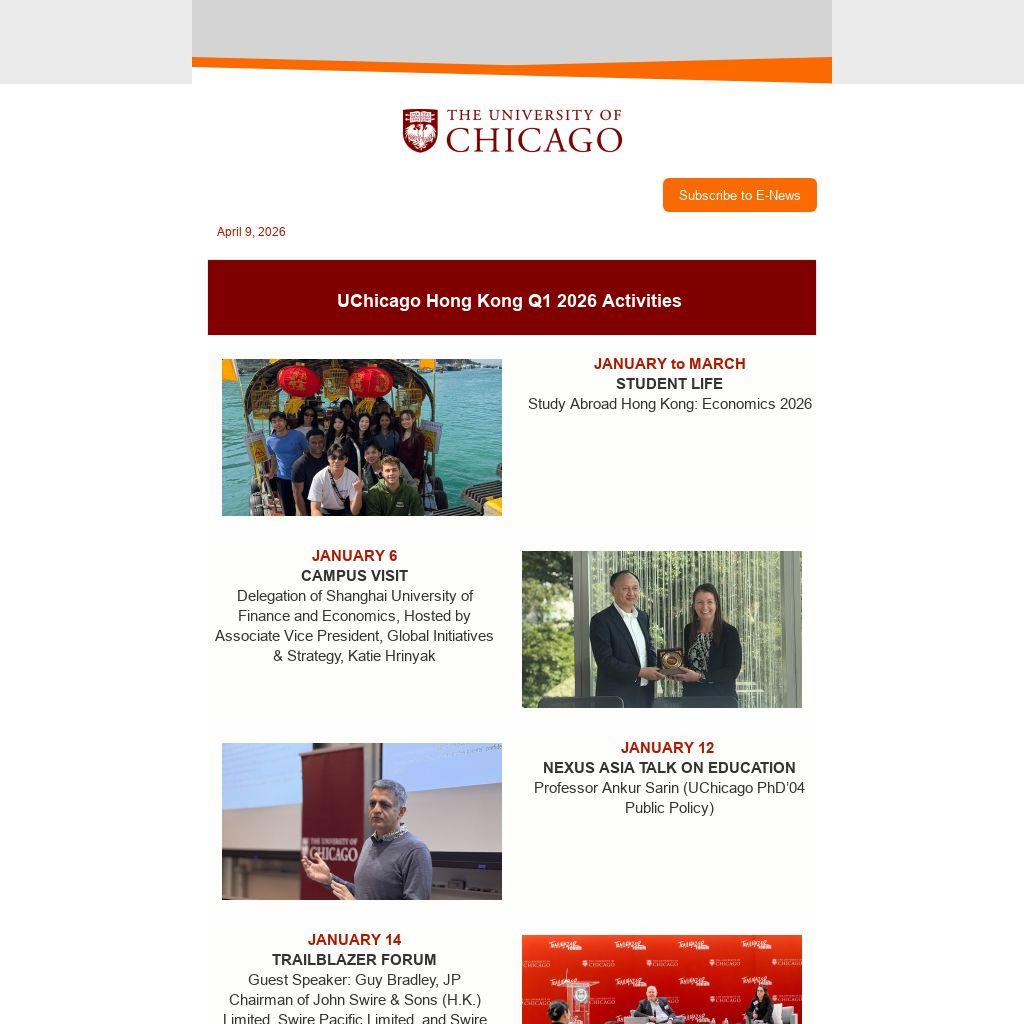Tap the Subscribe to E-News button

click(739, 195)
